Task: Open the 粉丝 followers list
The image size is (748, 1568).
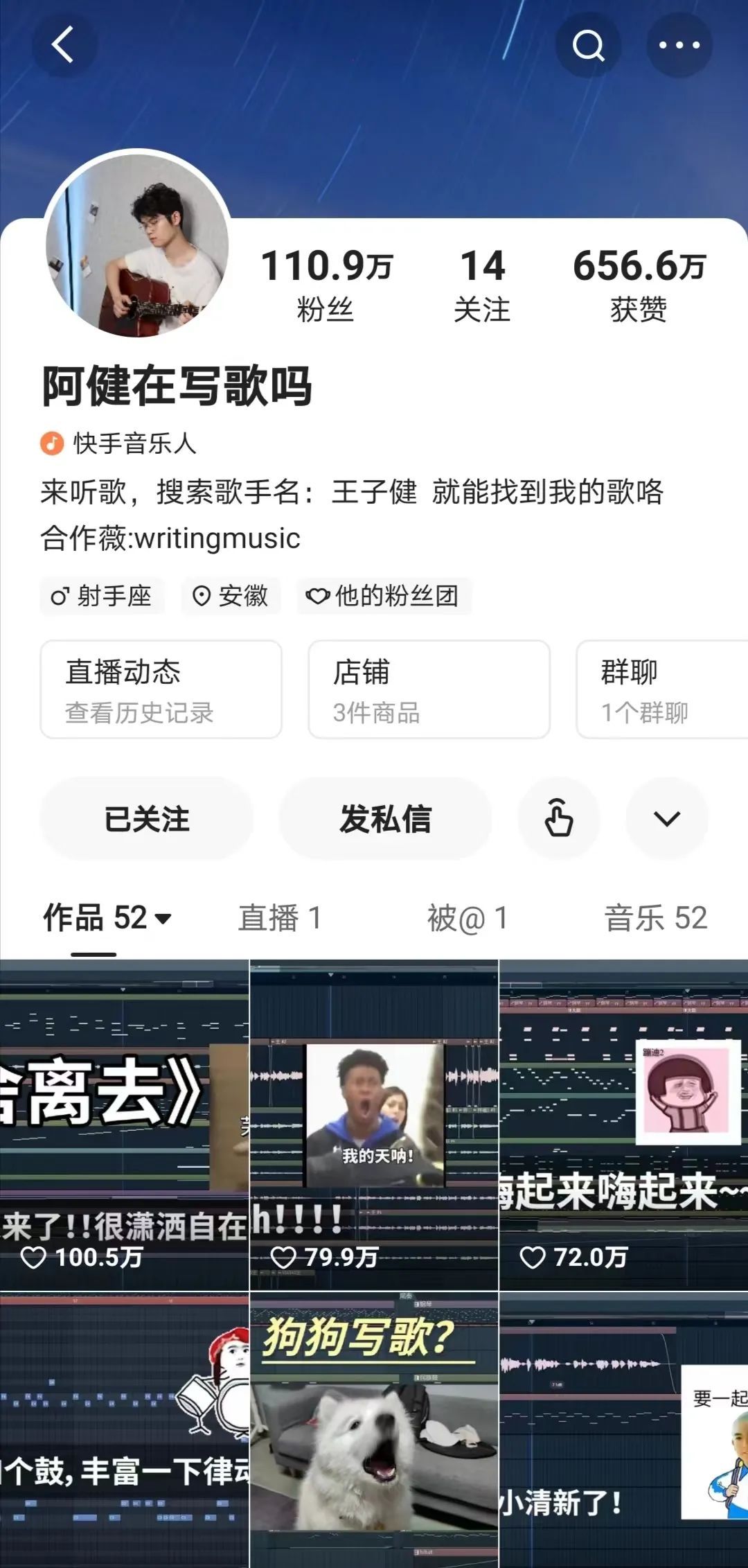Action: pos(326,284)
